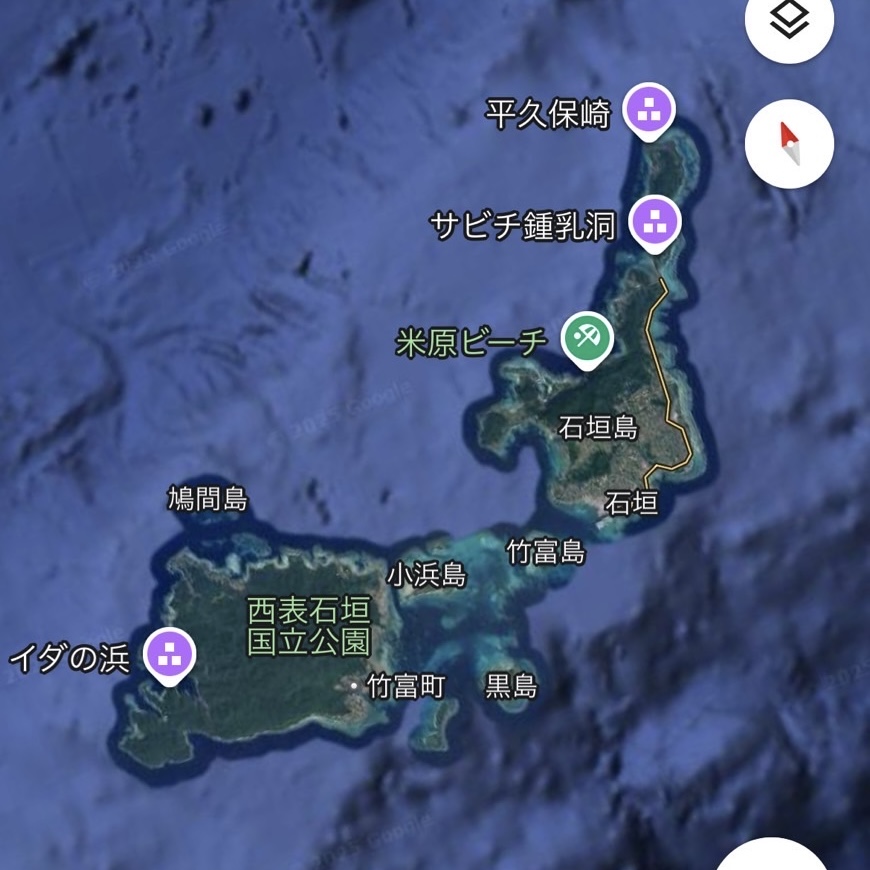
Task: Open the サビチ鍾乳洞 pin
Action: (x=655, y=220)
